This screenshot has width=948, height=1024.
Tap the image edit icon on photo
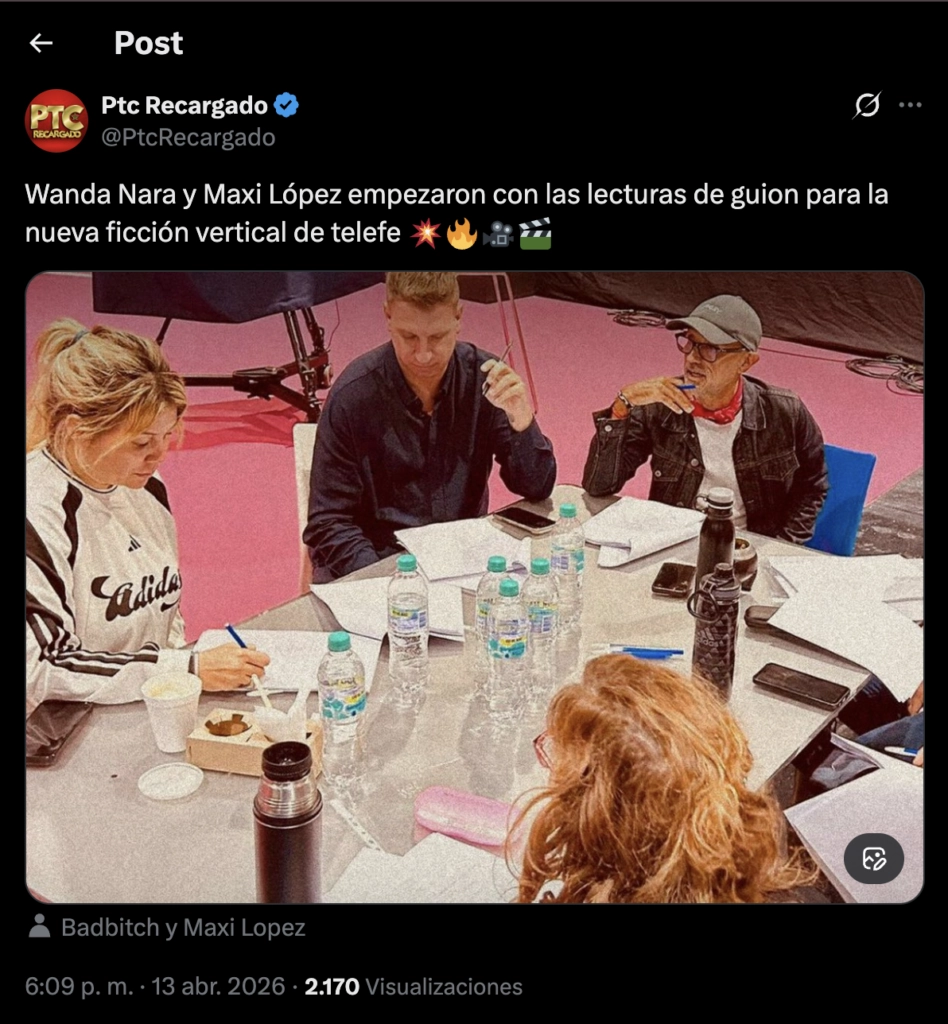point(874,858)
